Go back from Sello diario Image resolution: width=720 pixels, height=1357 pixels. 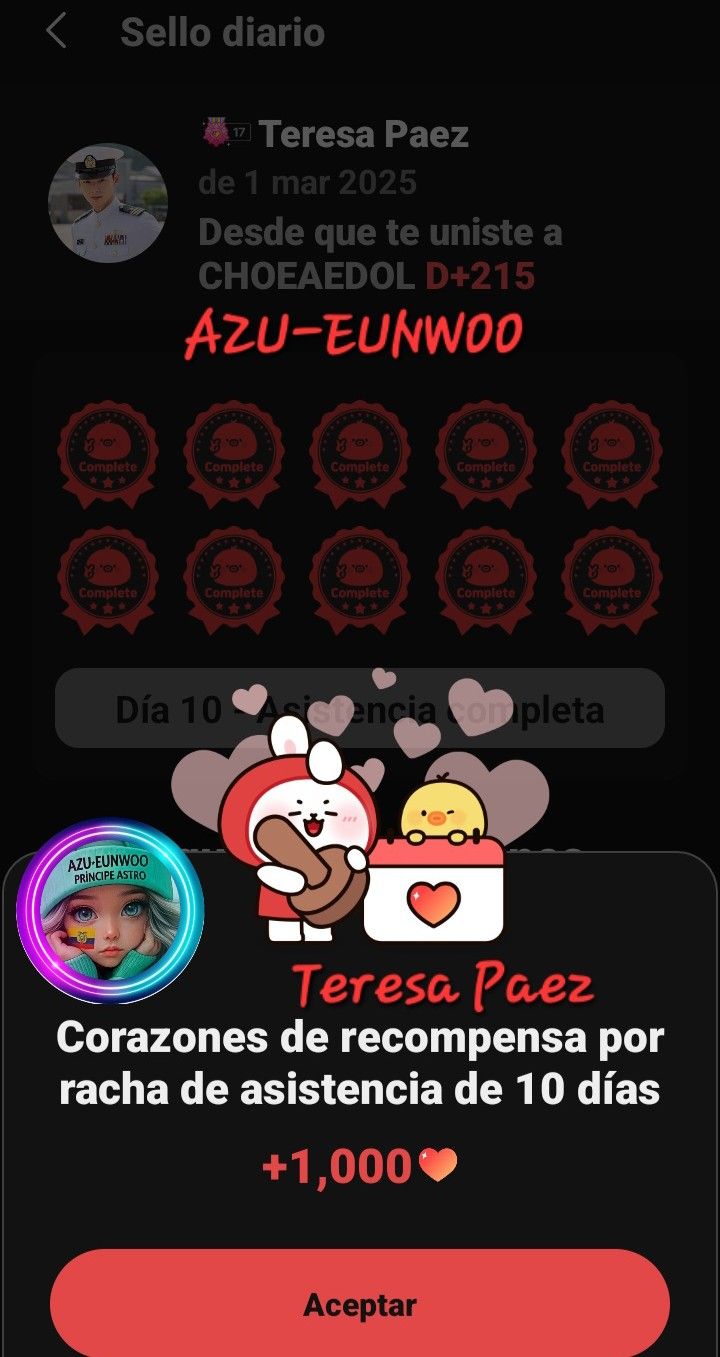point(56,32)
